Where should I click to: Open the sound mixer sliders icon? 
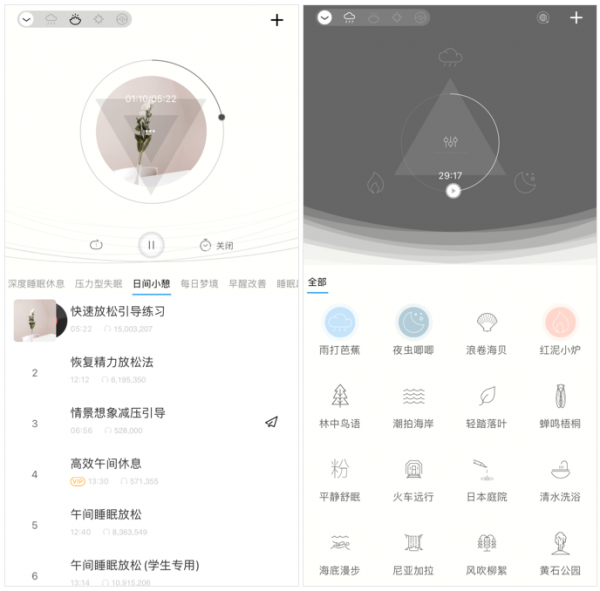click(450, 142)
